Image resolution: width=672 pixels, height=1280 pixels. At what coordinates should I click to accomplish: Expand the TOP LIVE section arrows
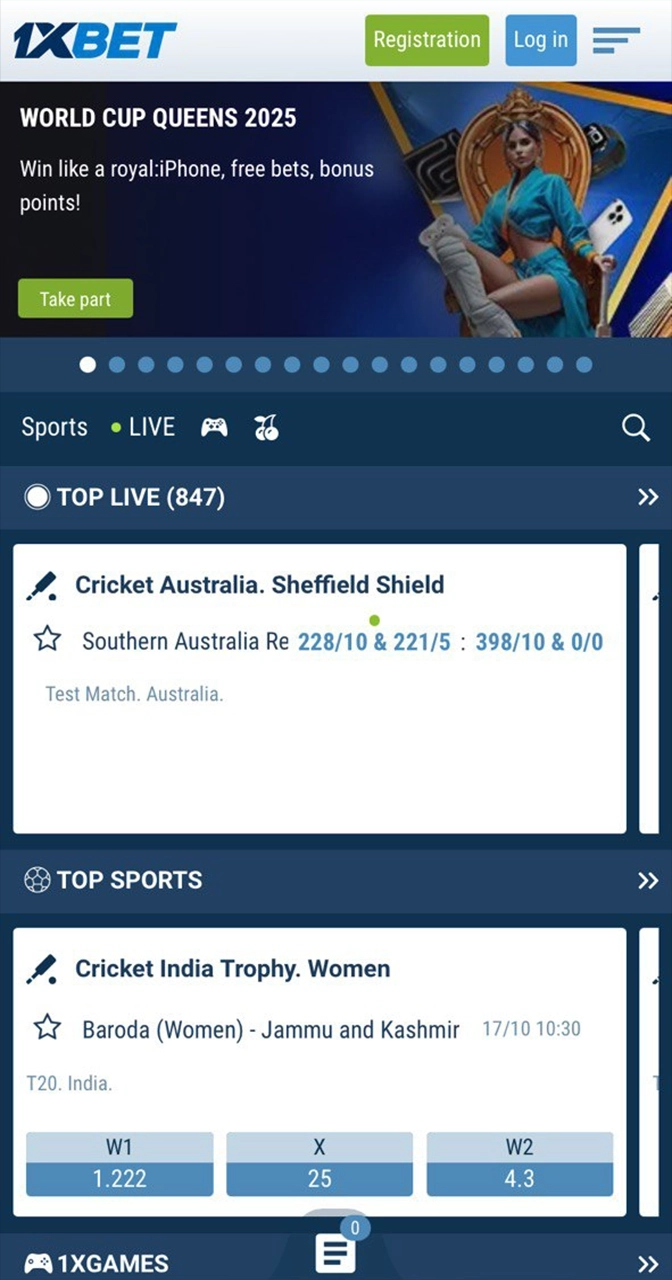point(648,497)
